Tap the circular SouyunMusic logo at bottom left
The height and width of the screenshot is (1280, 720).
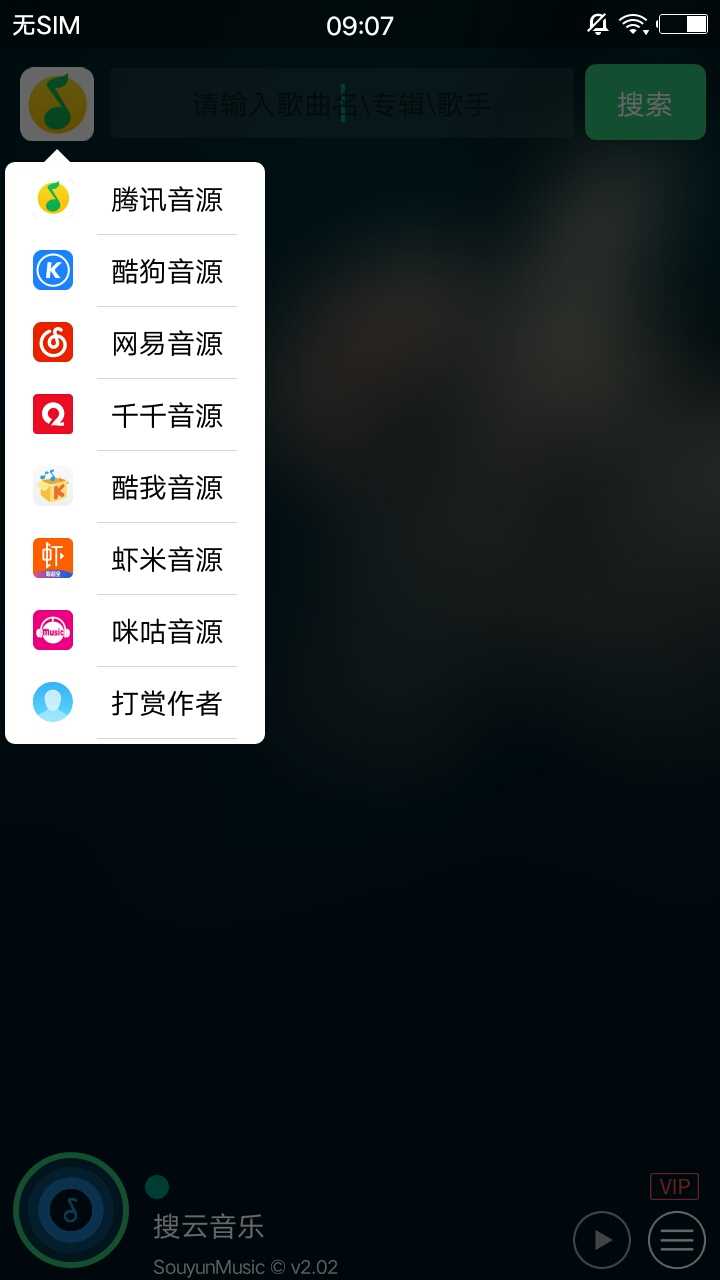pos(70,1210)
